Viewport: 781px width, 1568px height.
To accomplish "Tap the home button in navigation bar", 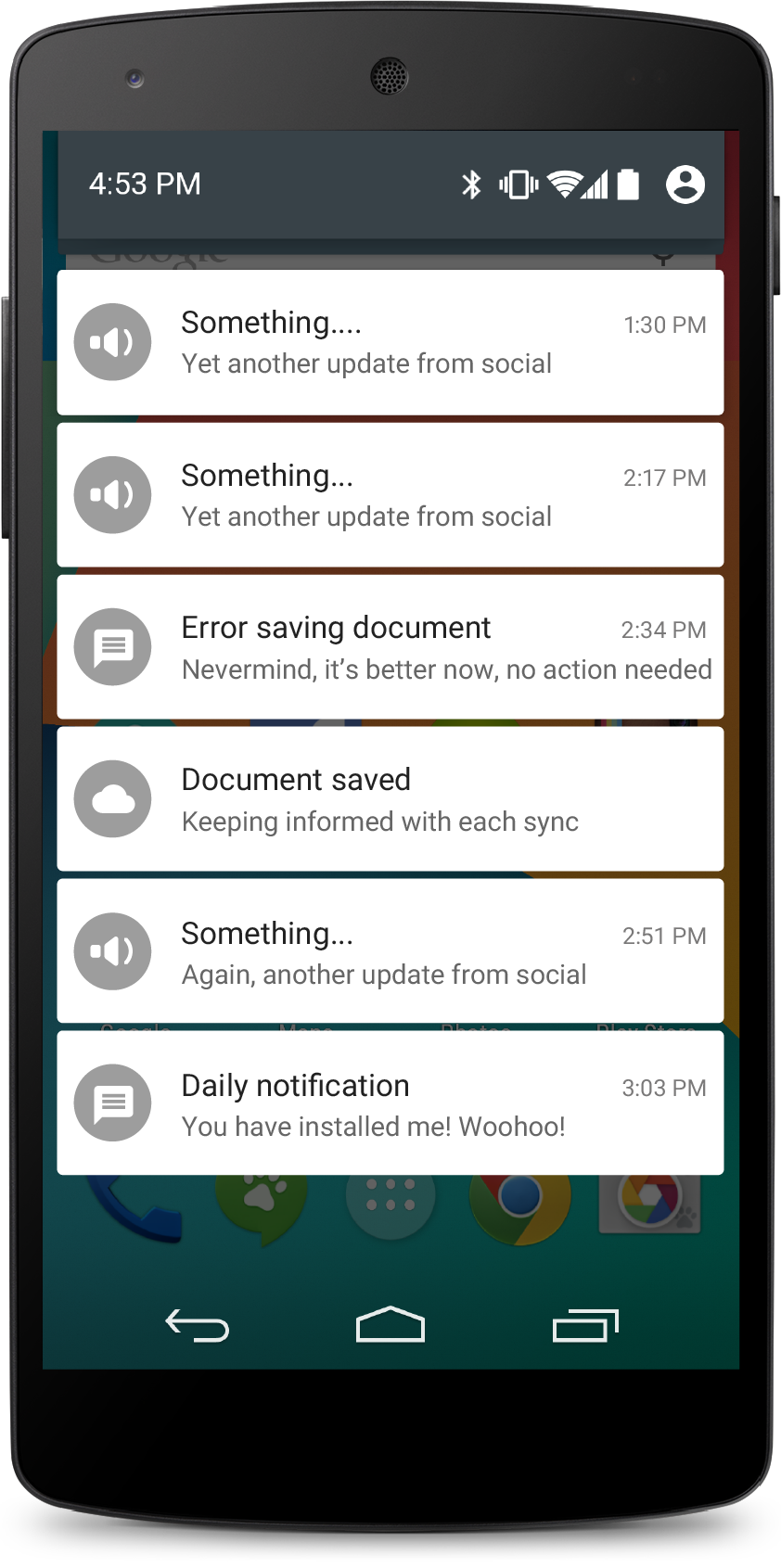I will pyautogui.click(x=390, y=1325).
